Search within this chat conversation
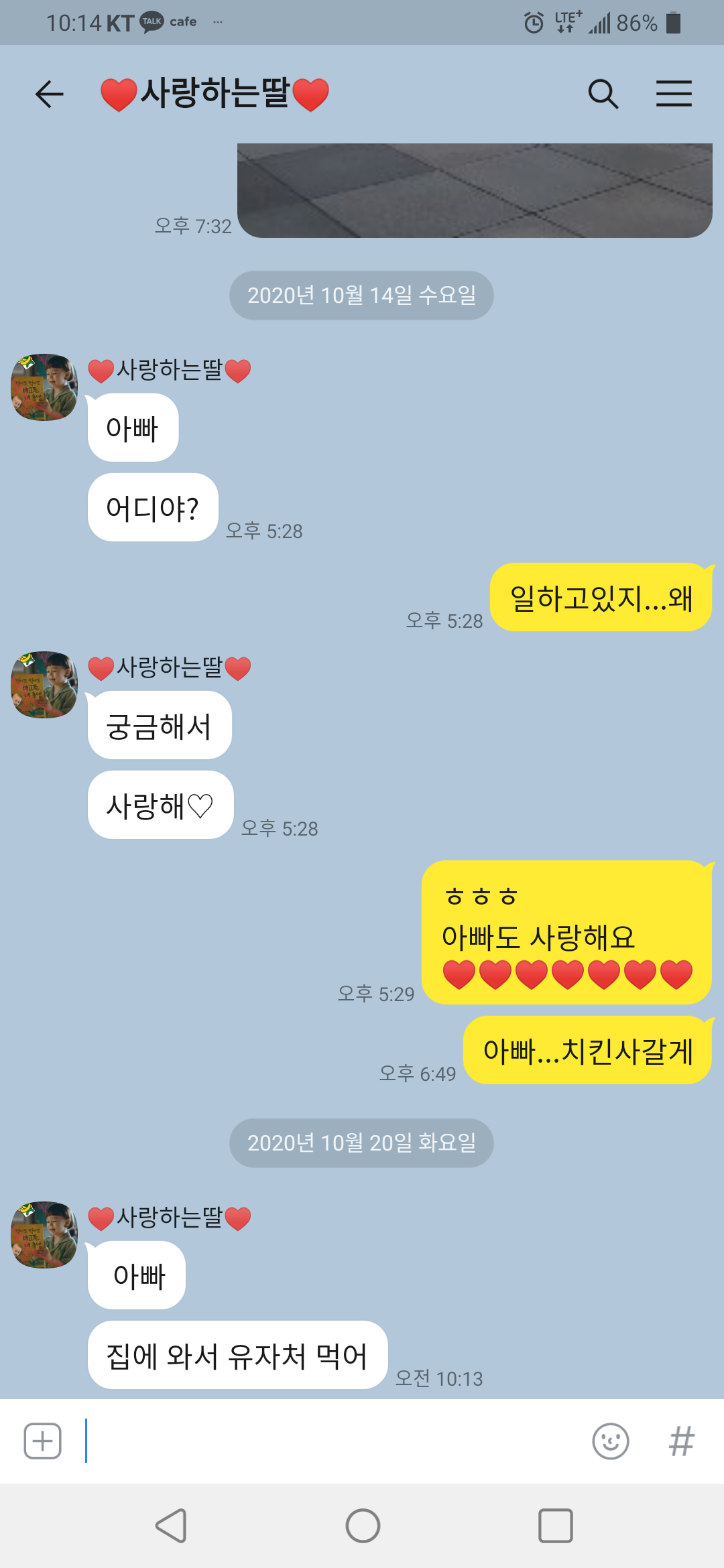Image resolution: width=724 pixels, height=1568 pixels. click(603, 94)
